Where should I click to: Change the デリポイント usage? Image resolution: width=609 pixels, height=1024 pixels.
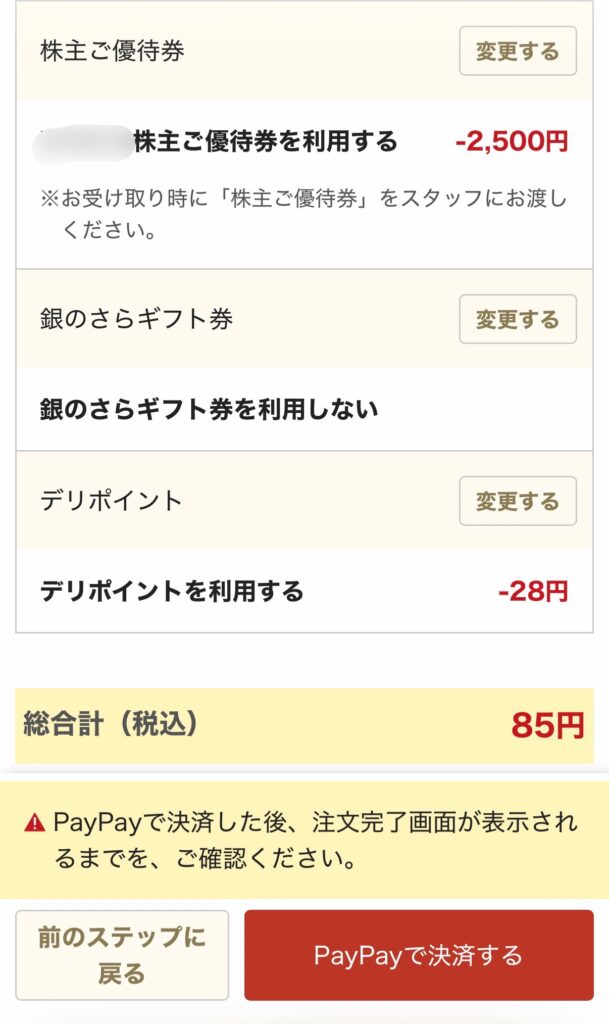[517, 501]
